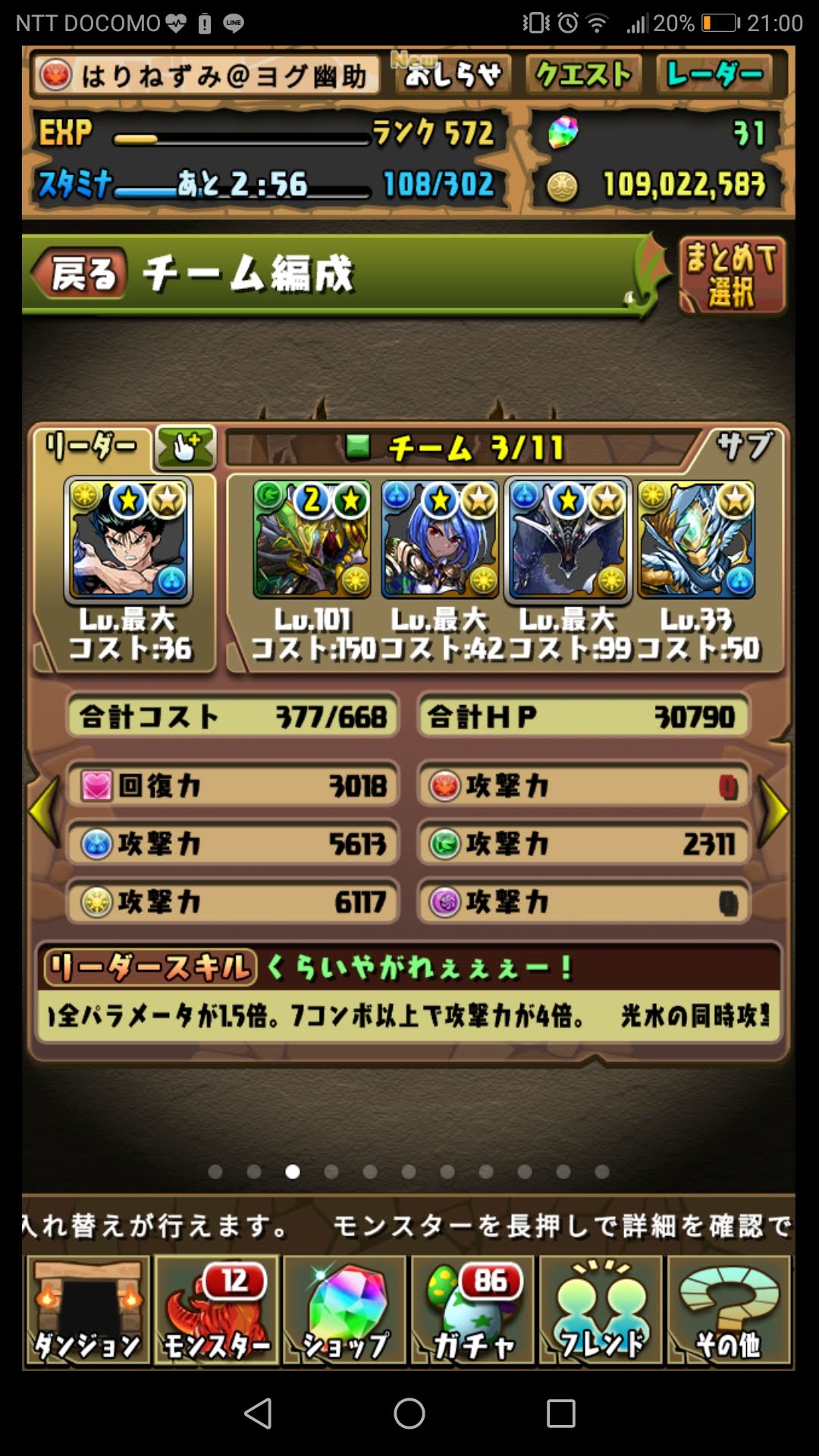Select sub monster with cost 99
The width and height of the screenshot is (819, 1456).
pyautogui.click(x=568, y=539)
